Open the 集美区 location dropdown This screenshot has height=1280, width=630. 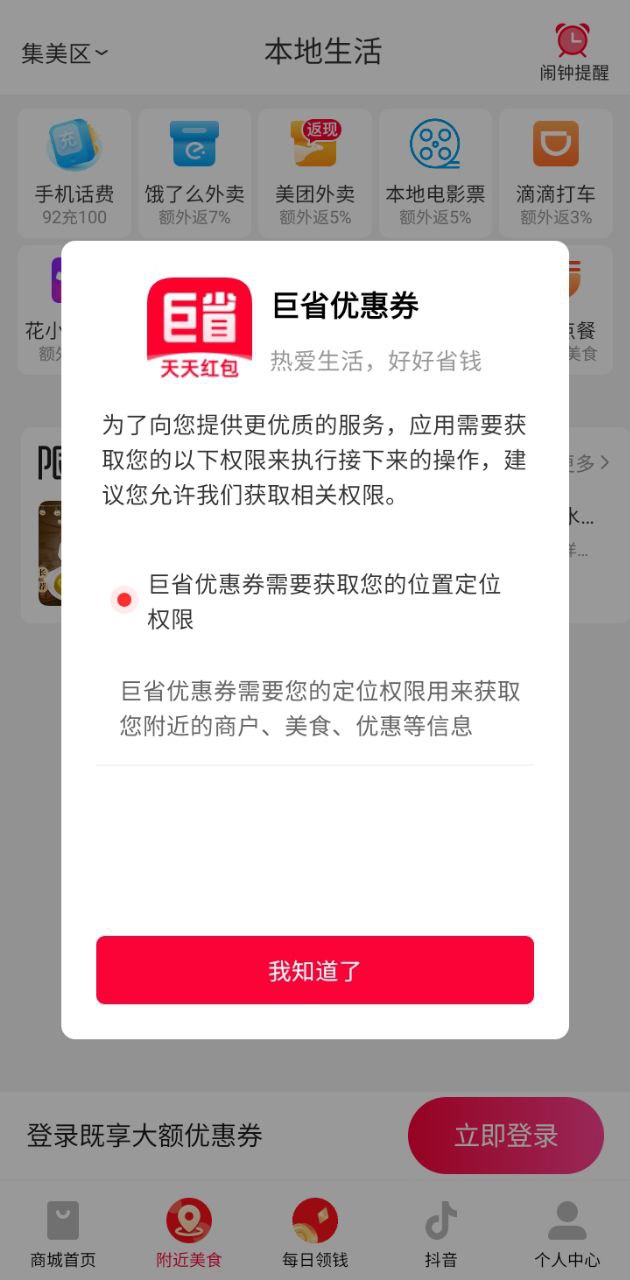click(x=65, y=53)
